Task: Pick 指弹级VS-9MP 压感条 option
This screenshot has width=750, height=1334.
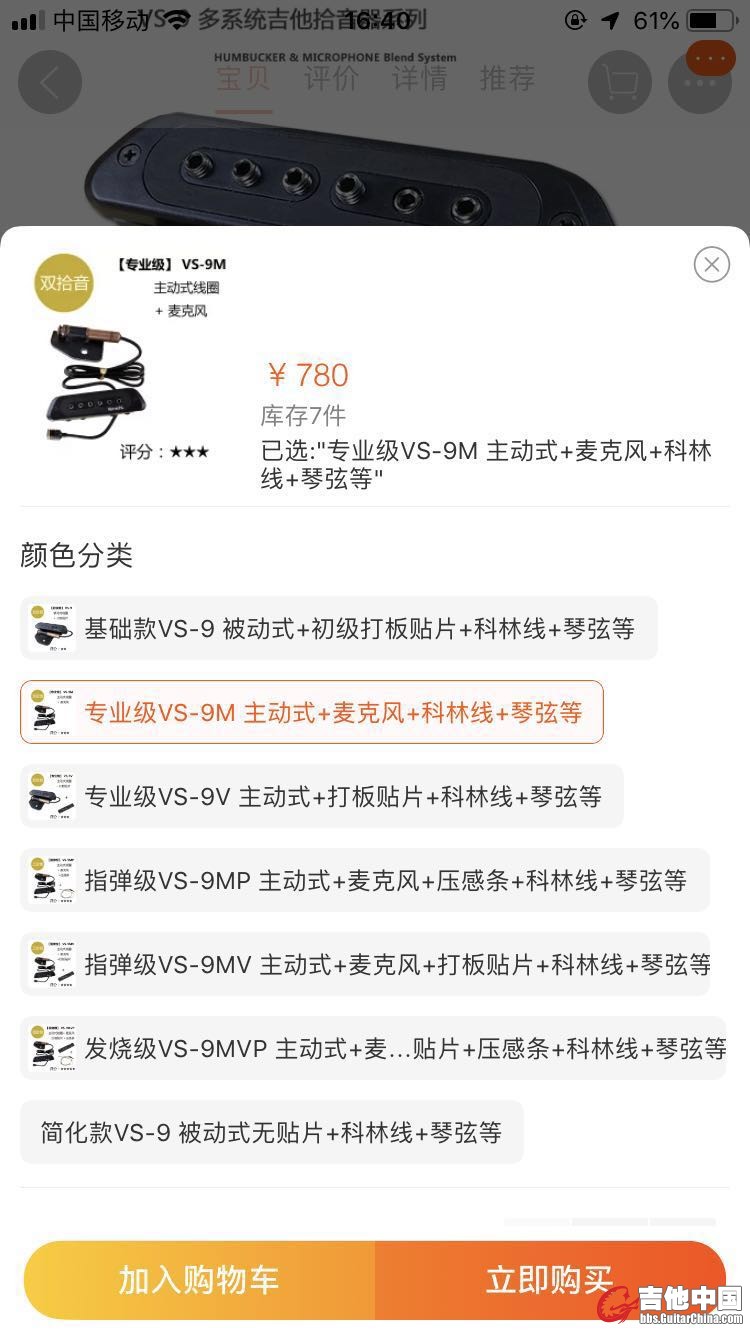Action: tap(364, 880)
